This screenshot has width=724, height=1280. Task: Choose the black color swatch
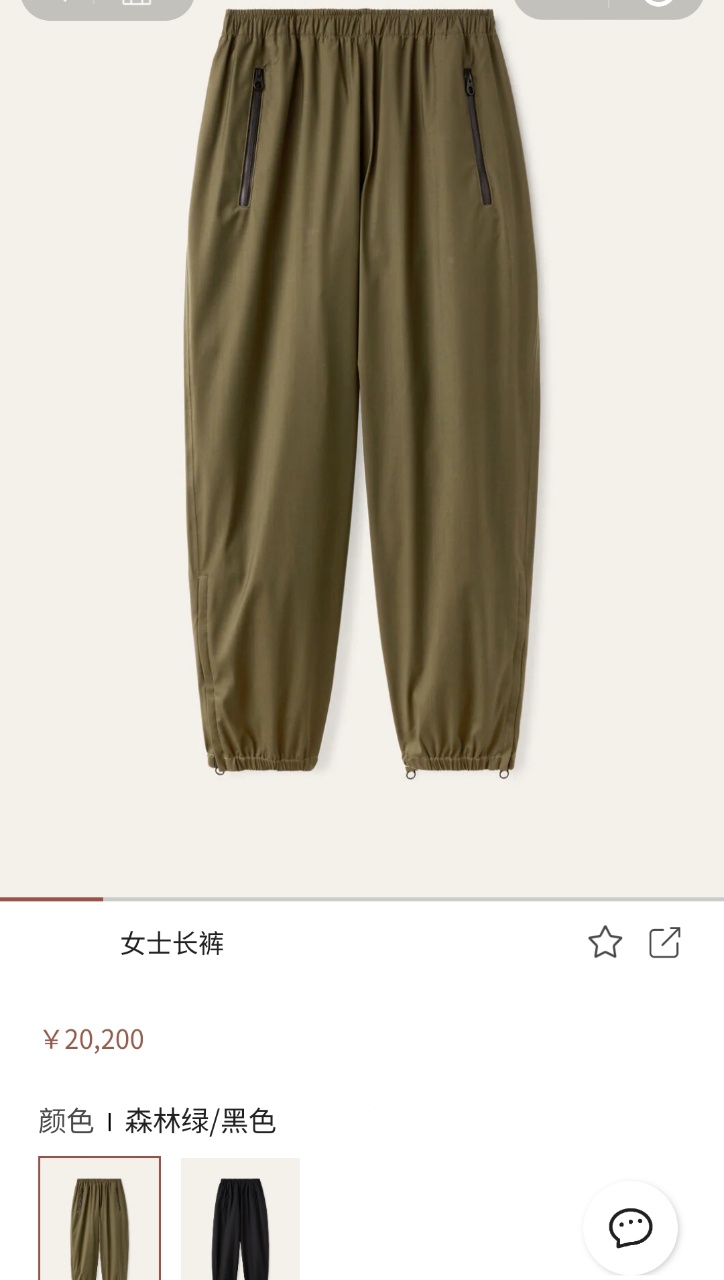coord(240,1220)
